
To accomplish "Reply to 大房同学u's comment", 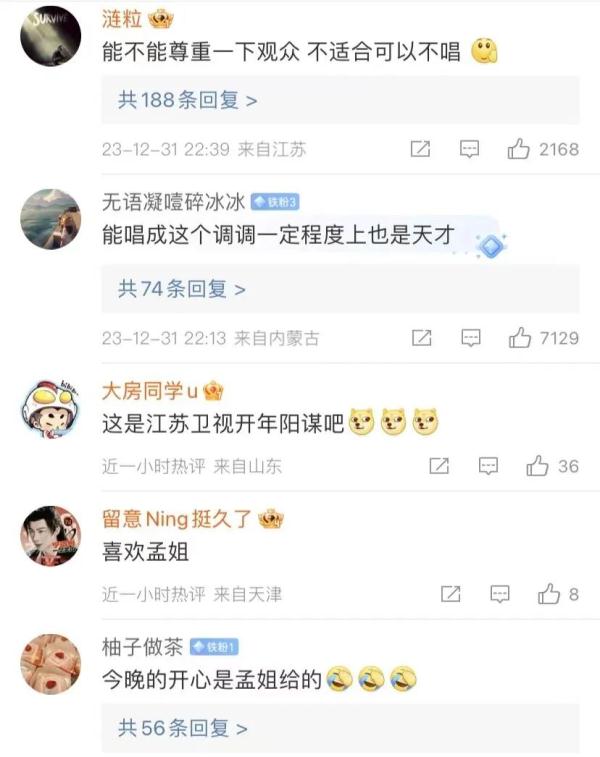I will pyautogui.click(x=488, y=466).
